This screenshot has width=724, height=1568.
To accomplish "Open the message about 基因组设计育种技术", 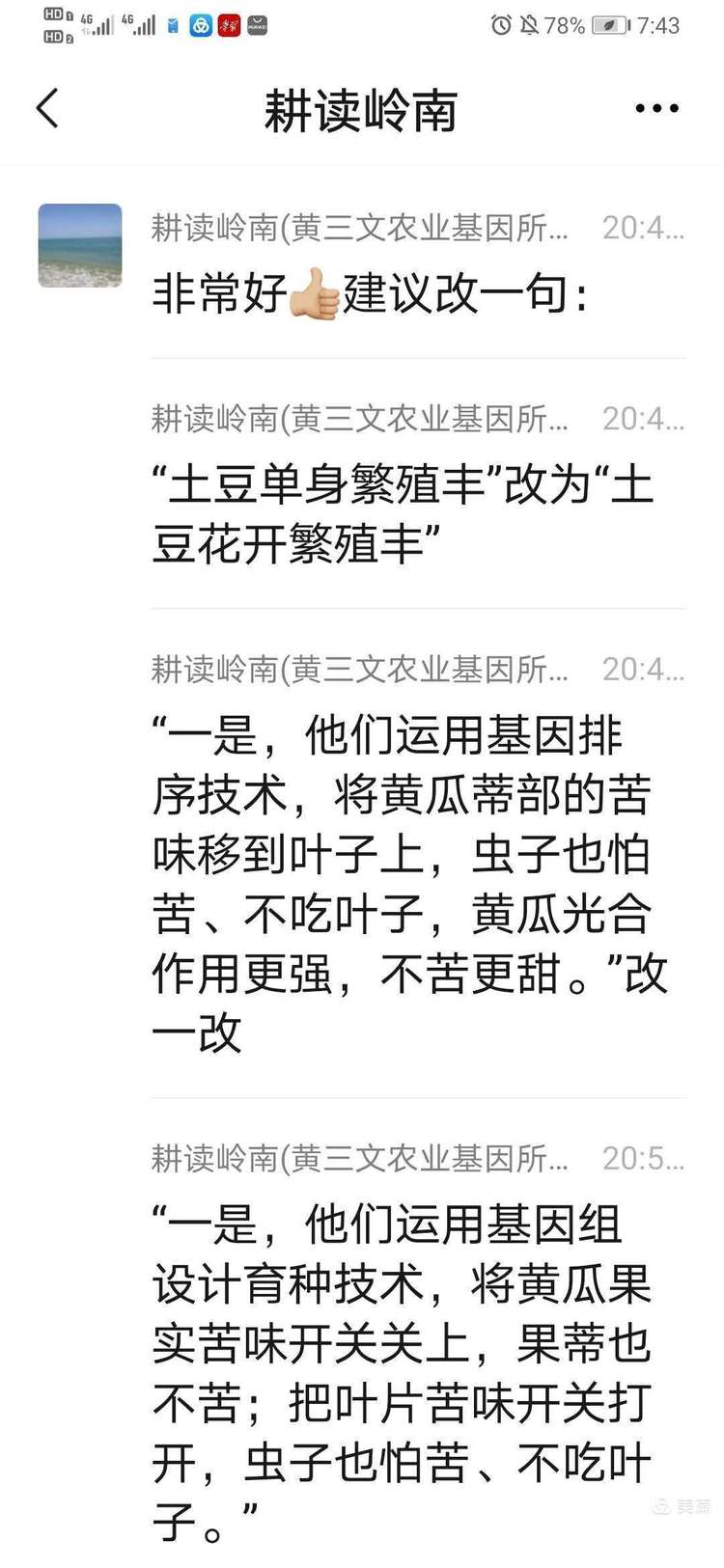I will tap(404, 1372).
